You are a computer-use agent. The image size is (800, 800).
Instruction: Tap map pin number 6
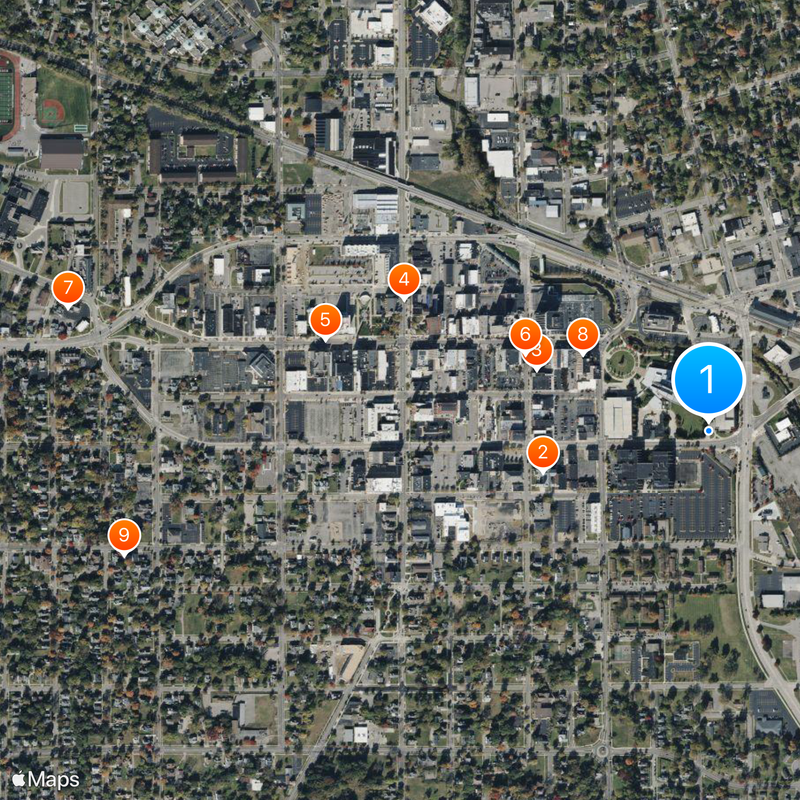pyautogui.click(x=524, y=333)
